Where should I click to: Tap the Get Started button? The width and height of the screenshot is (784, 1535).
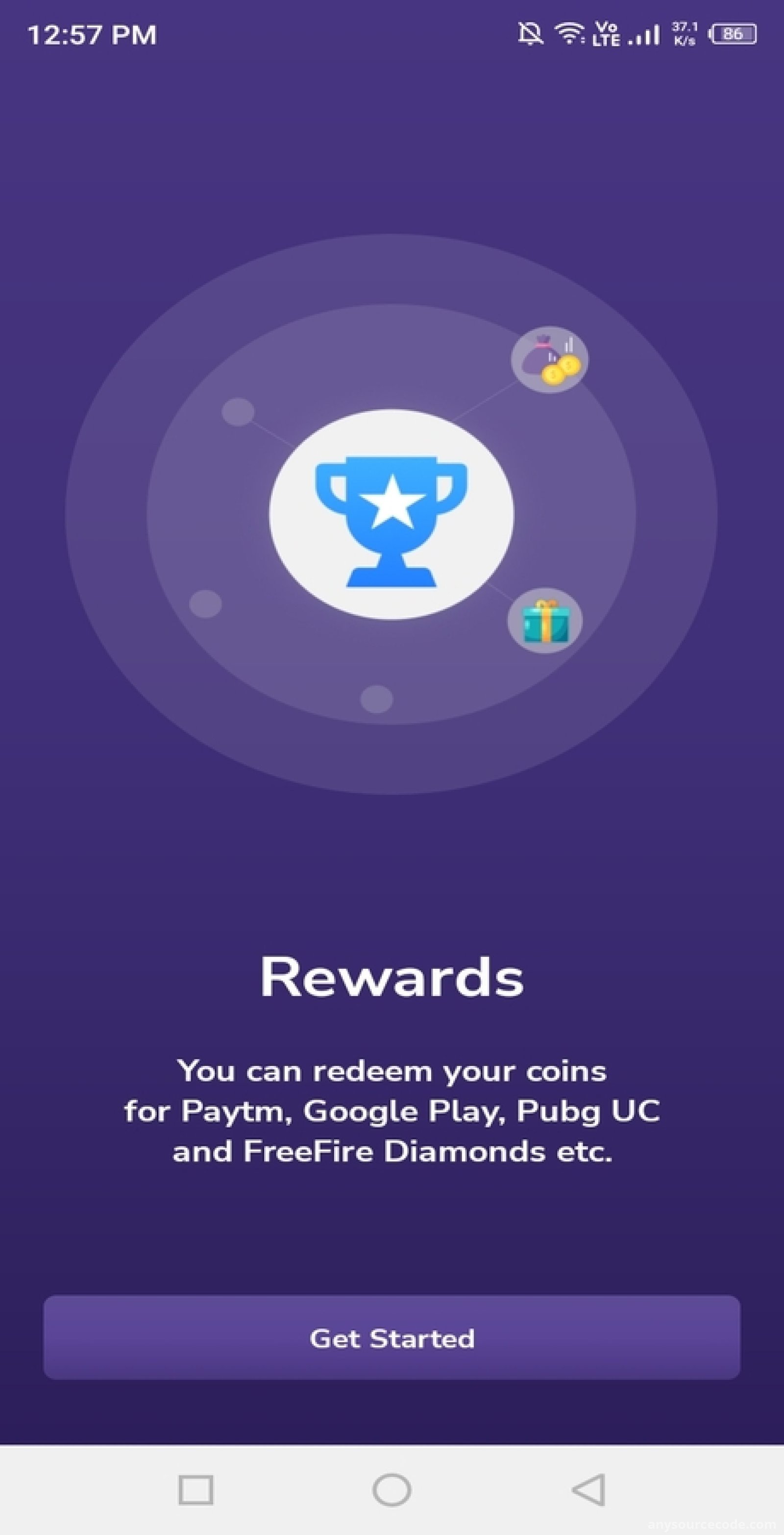pyautogui.click(x=392, y=1338)
